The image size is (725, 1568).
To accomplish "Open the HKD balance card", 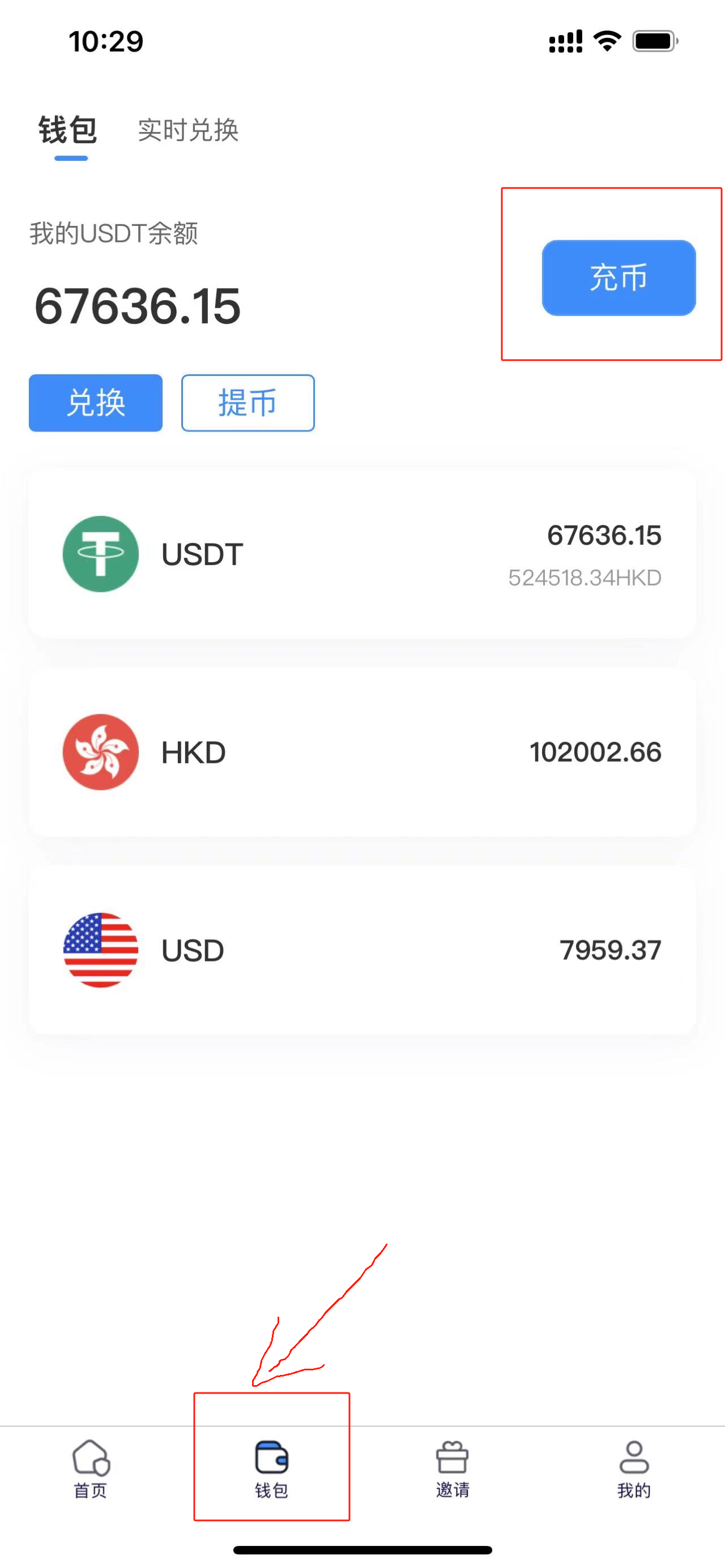I will [362, 753].
